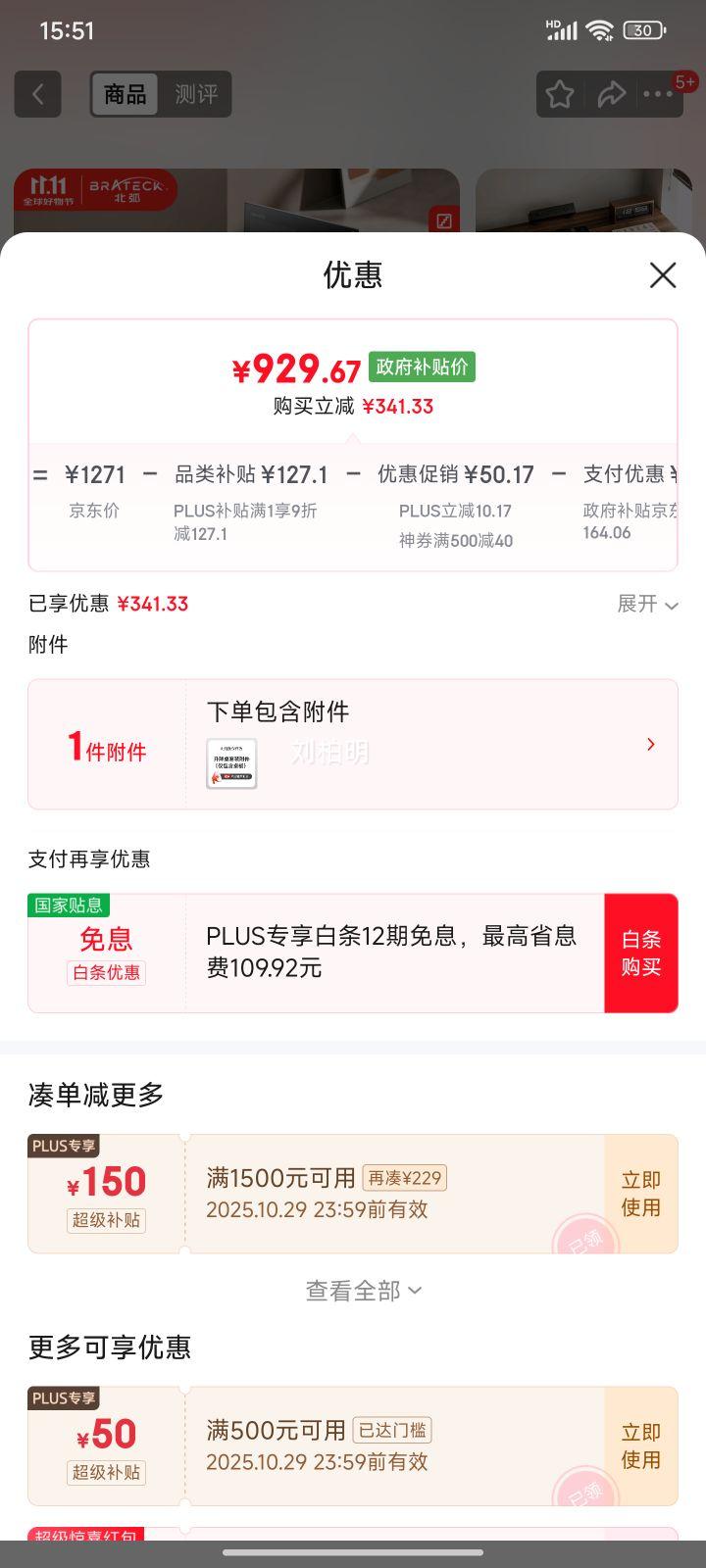Tap 立即使用 on the ¥50 coupon
Image resolution: width=706 pixels, height=1568 pixels.
click(x=640, y=1445)
